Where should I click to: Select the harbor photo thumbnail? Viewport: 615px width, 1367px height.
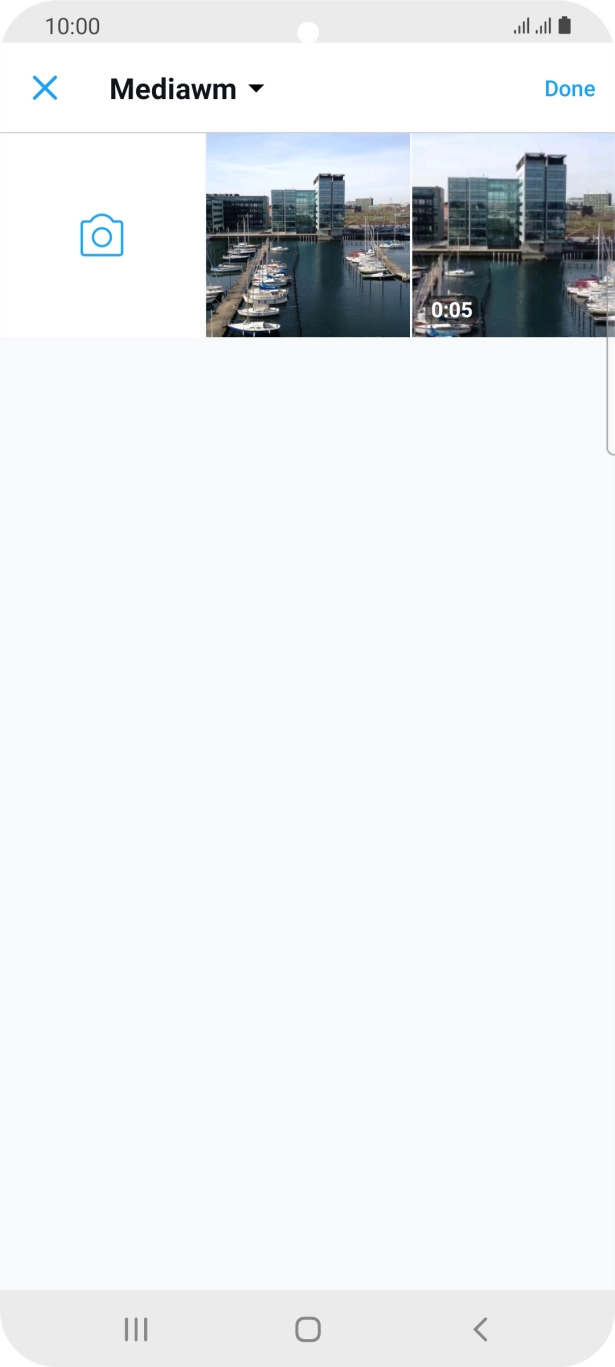coord(308,236)
